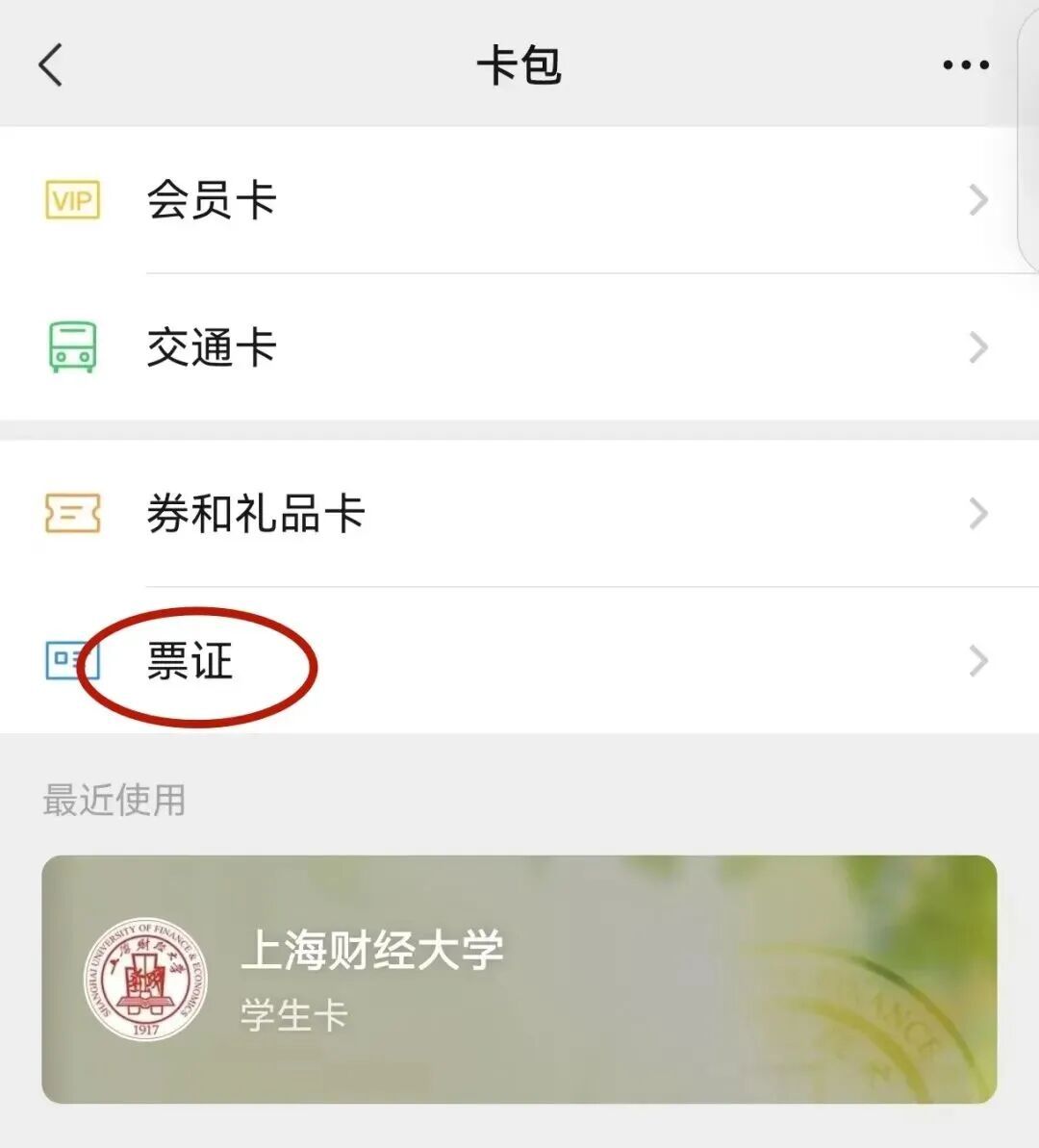Open the 交通卡 transit cards row
The width and height of the screenshot is (1039, 1148).
click(x=519, y=346)
